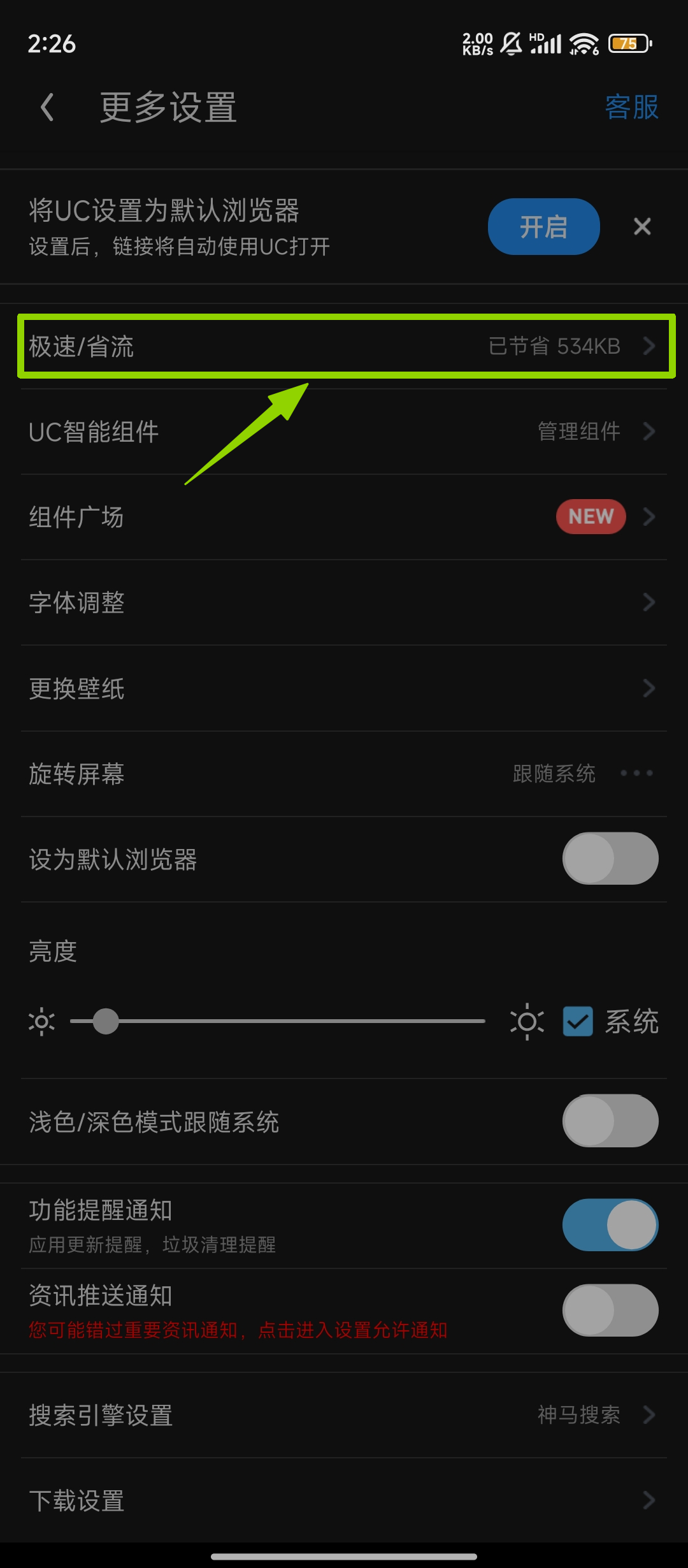Open 旋转屏幕 options
The image size is (688, 1568).
tap(344, 774)
